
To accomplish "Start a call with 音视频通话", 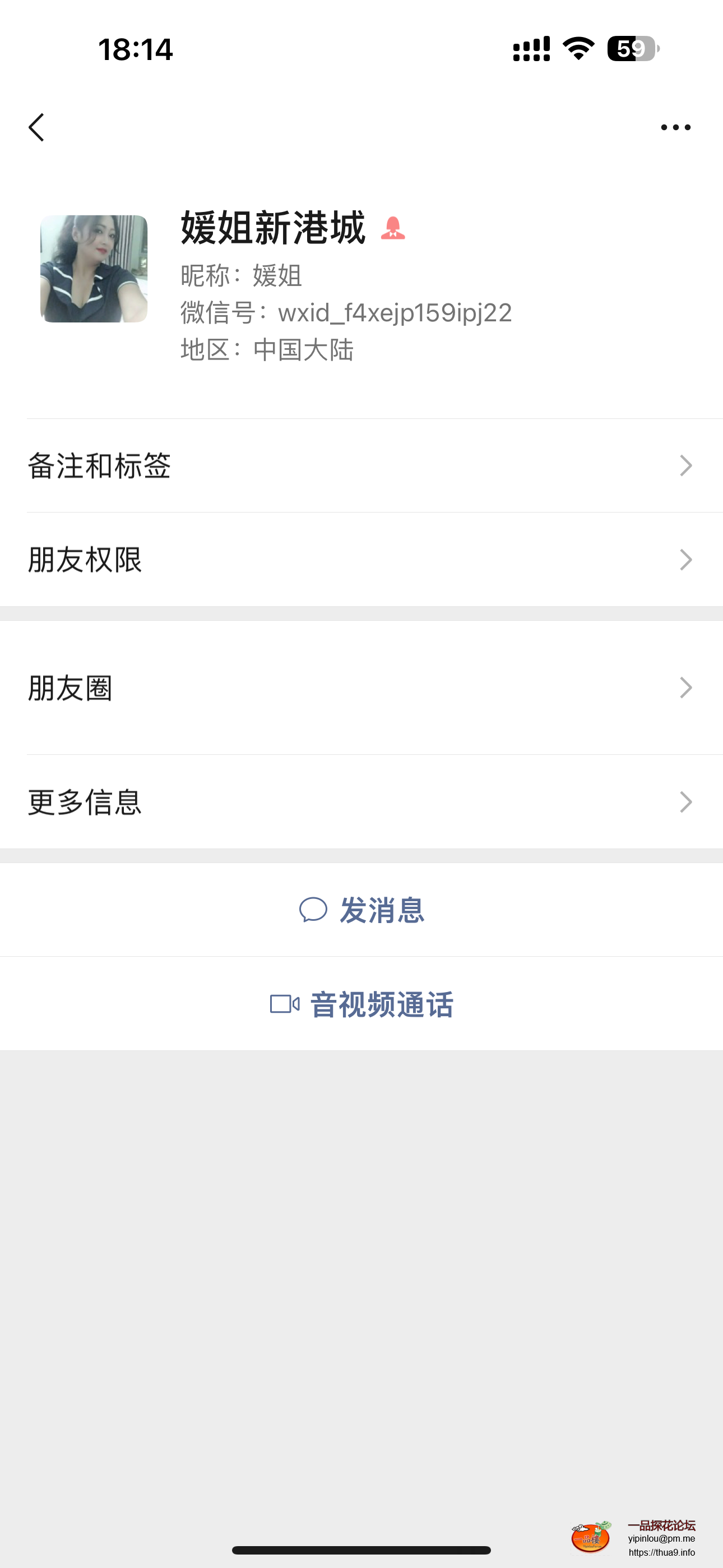I will [382, 1006].
